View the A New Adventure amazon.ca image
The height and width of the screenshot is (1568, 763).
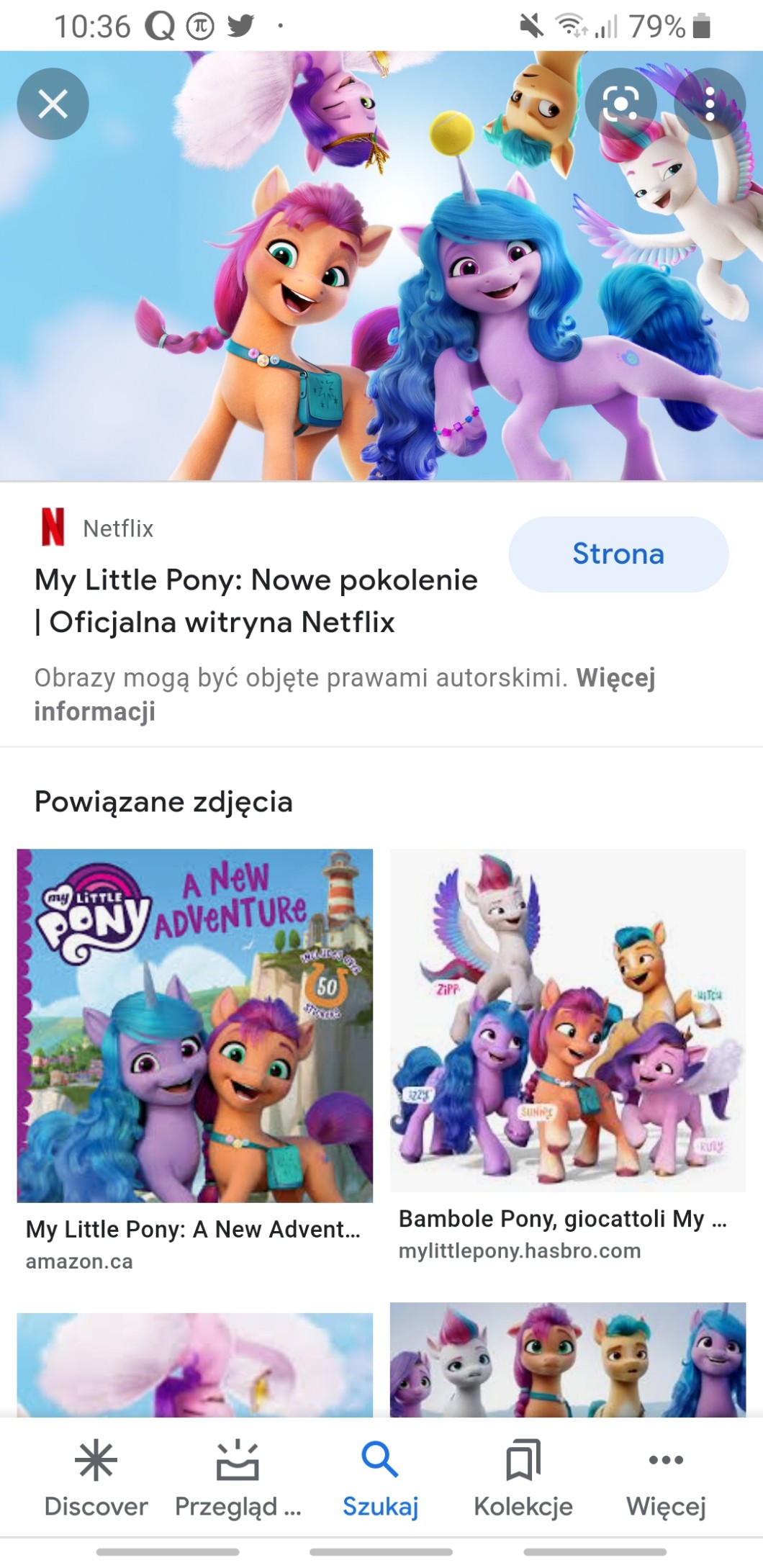click(x=195, y=1025)
